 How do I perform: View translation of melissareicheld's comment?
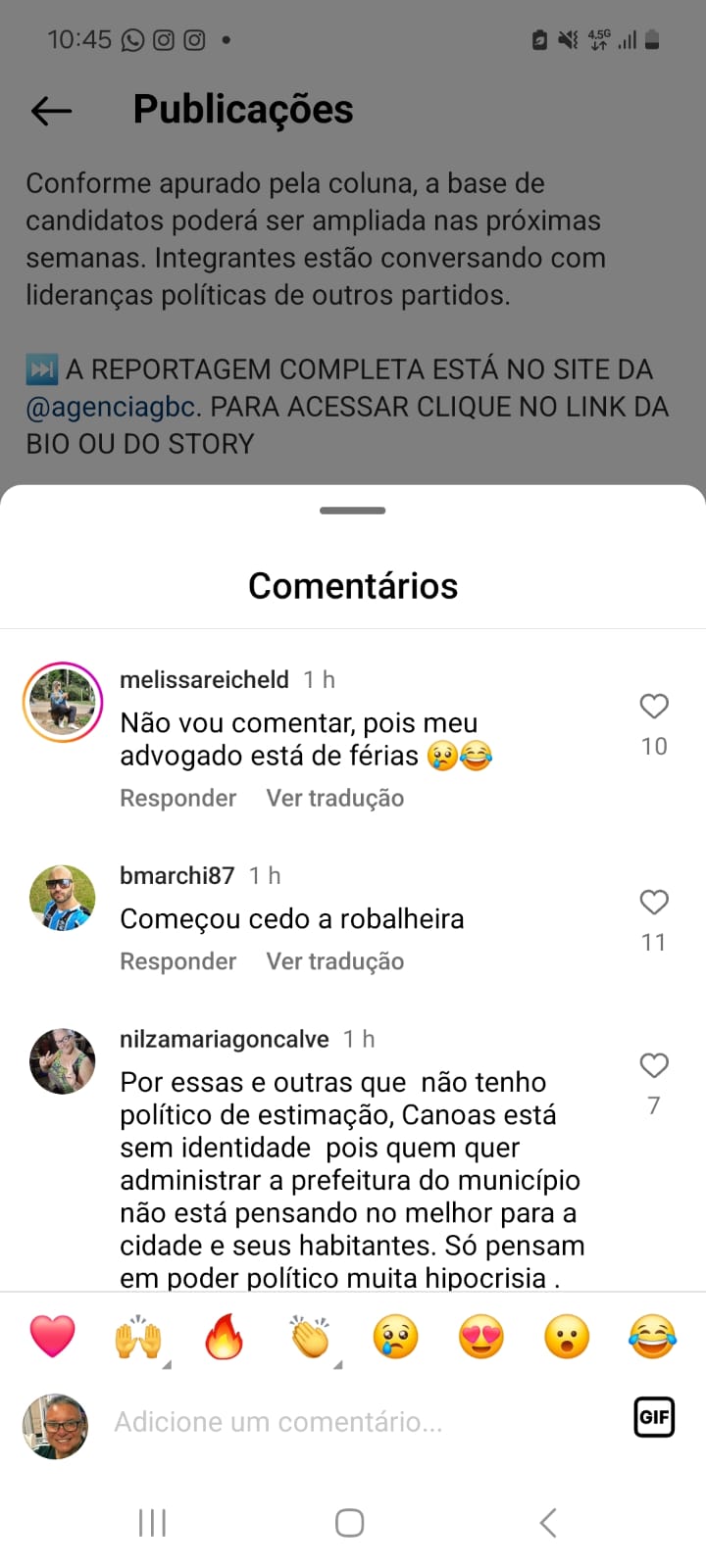tap(334, 798)
